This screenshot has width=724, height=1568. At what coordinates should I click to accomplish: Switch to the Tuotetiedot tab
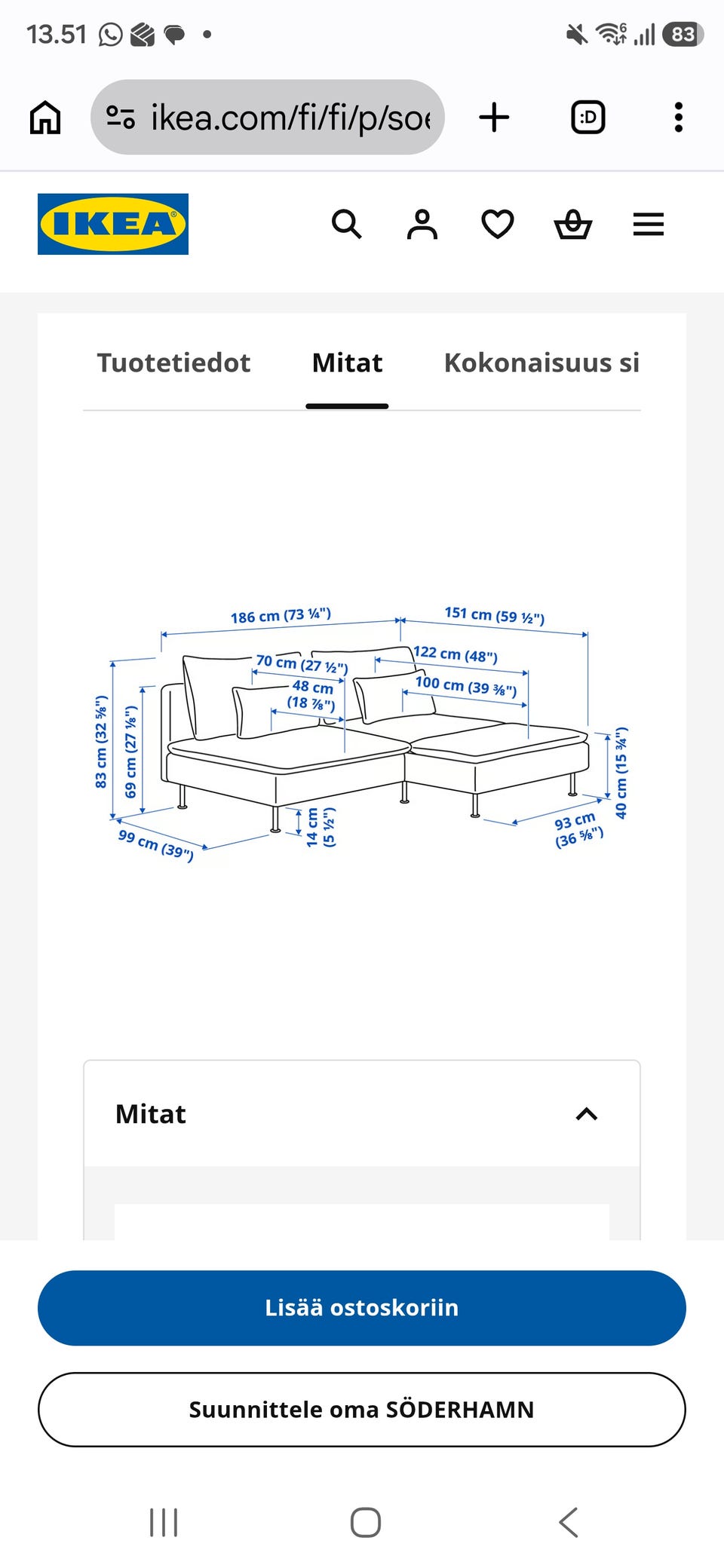[173, 363]
